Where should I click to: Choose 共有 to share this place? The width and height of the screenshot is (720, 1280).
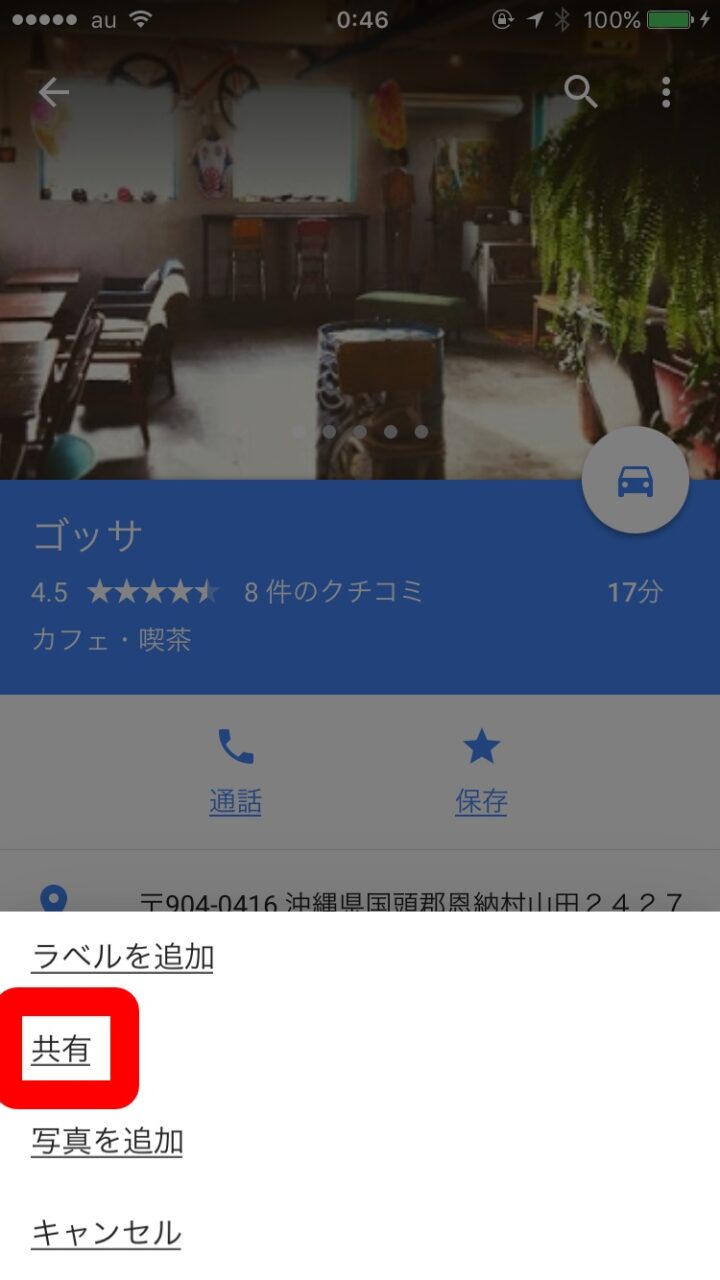coord(62,1049)
